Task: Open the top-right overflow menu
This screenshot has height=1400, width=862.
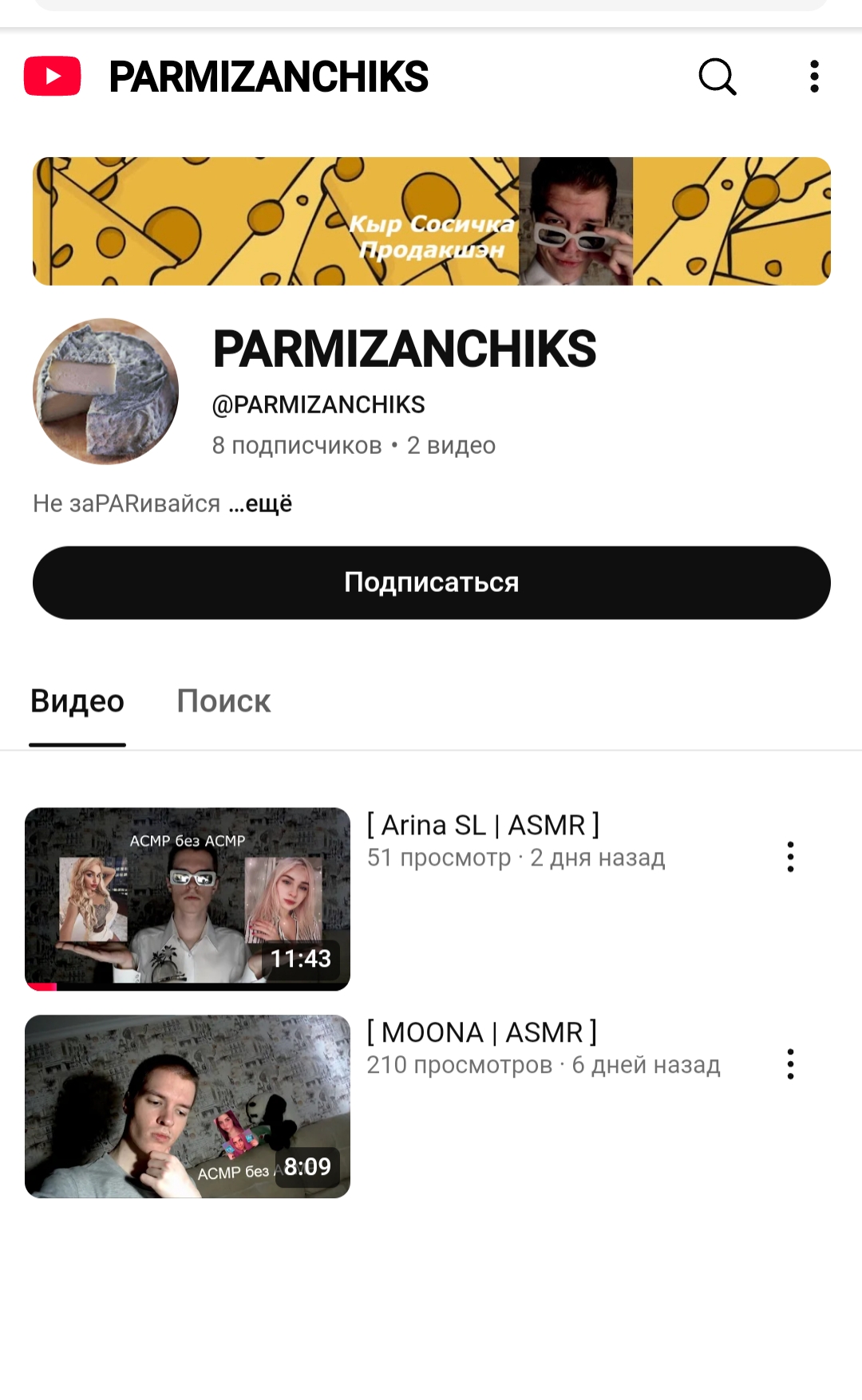Action: (814, 77)
